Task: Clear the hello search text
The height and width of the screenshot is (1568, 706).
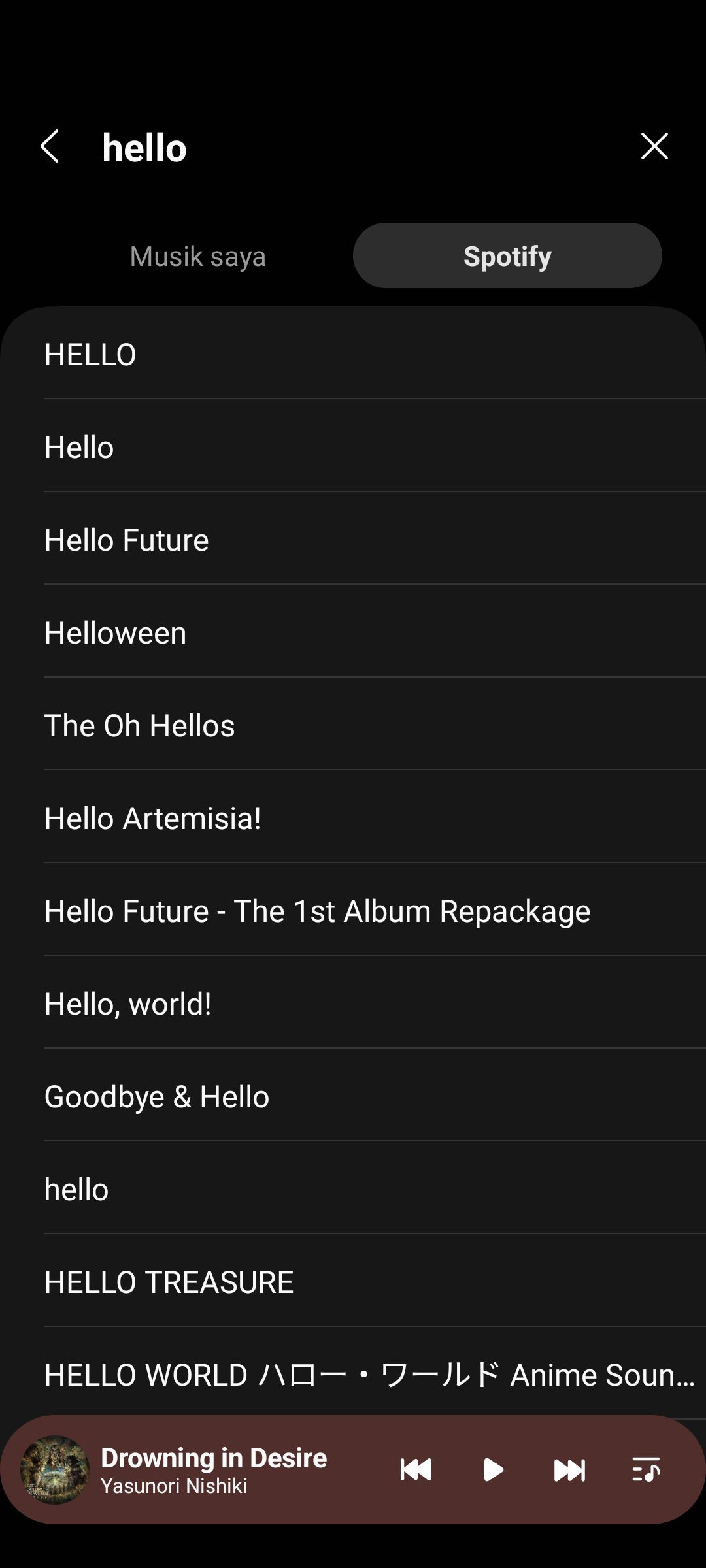Action: 654,146
